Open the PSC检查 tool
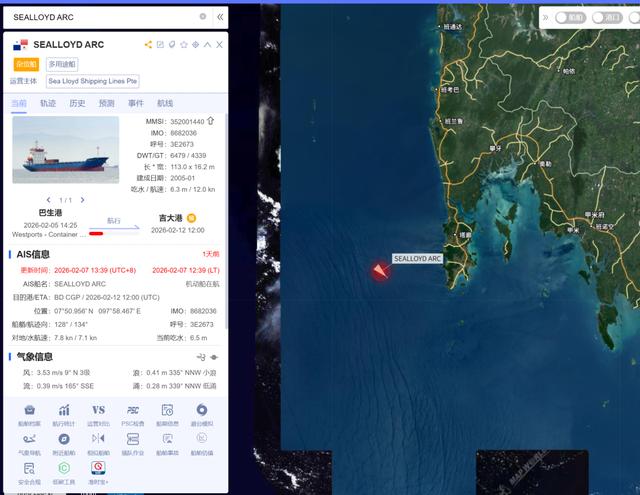The image size is (640, 495). 132,414
